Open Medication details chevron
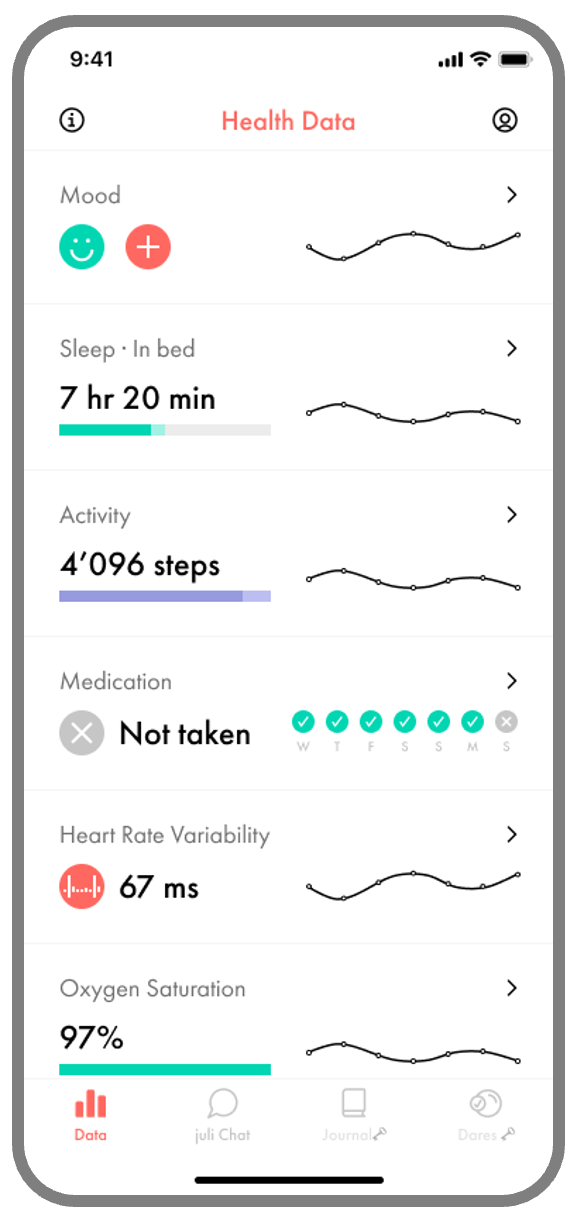Screen dimensions: 576x1222 [512, 680]
